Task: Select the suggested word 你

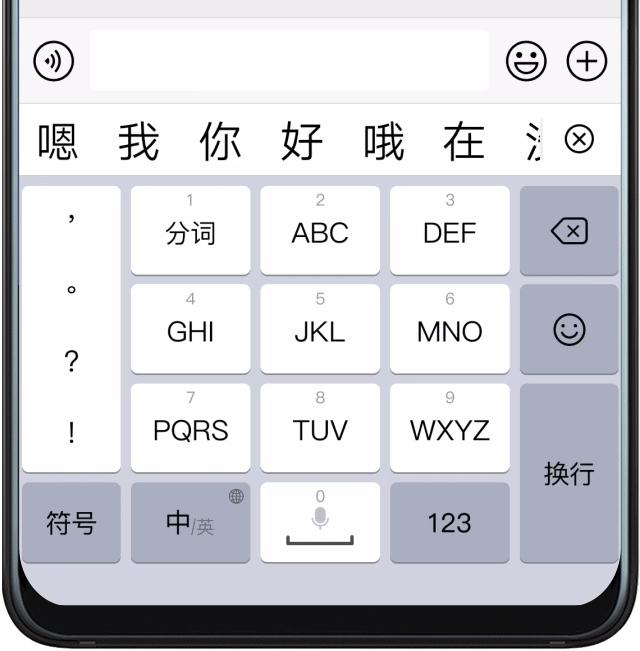Action: pyautogui.click(x=220, y=142)
